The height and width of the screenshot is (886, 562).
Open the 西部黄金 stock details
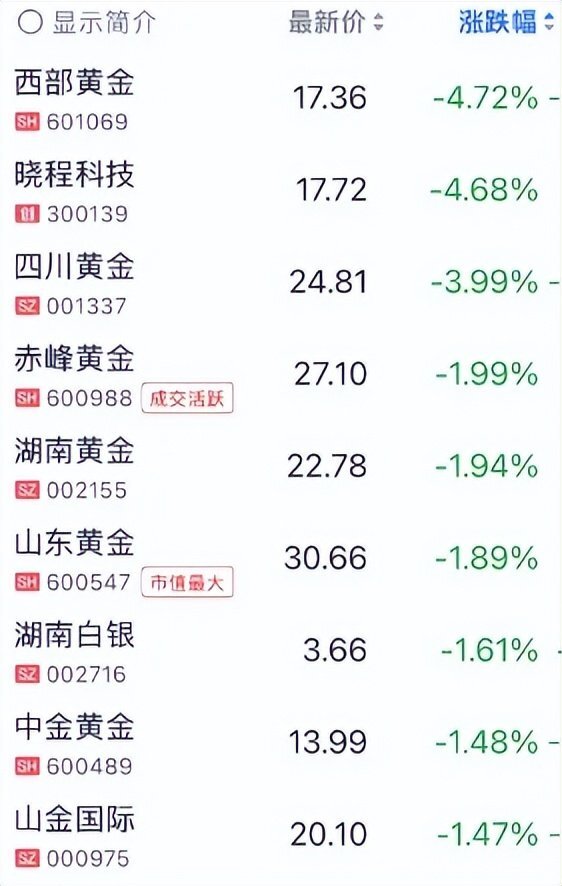click(x=281, y=99)
